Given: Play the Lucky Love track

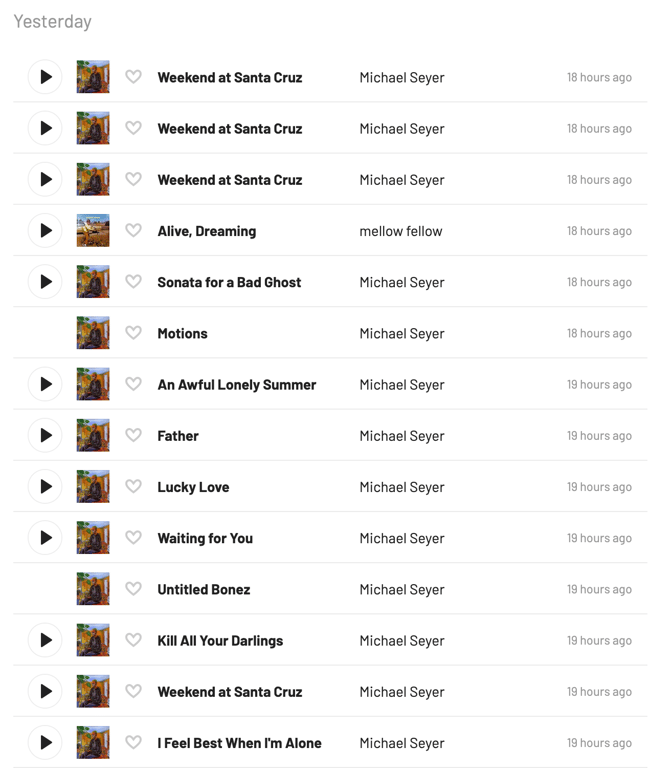Looking at the screenshot, I should pos(45,486).
